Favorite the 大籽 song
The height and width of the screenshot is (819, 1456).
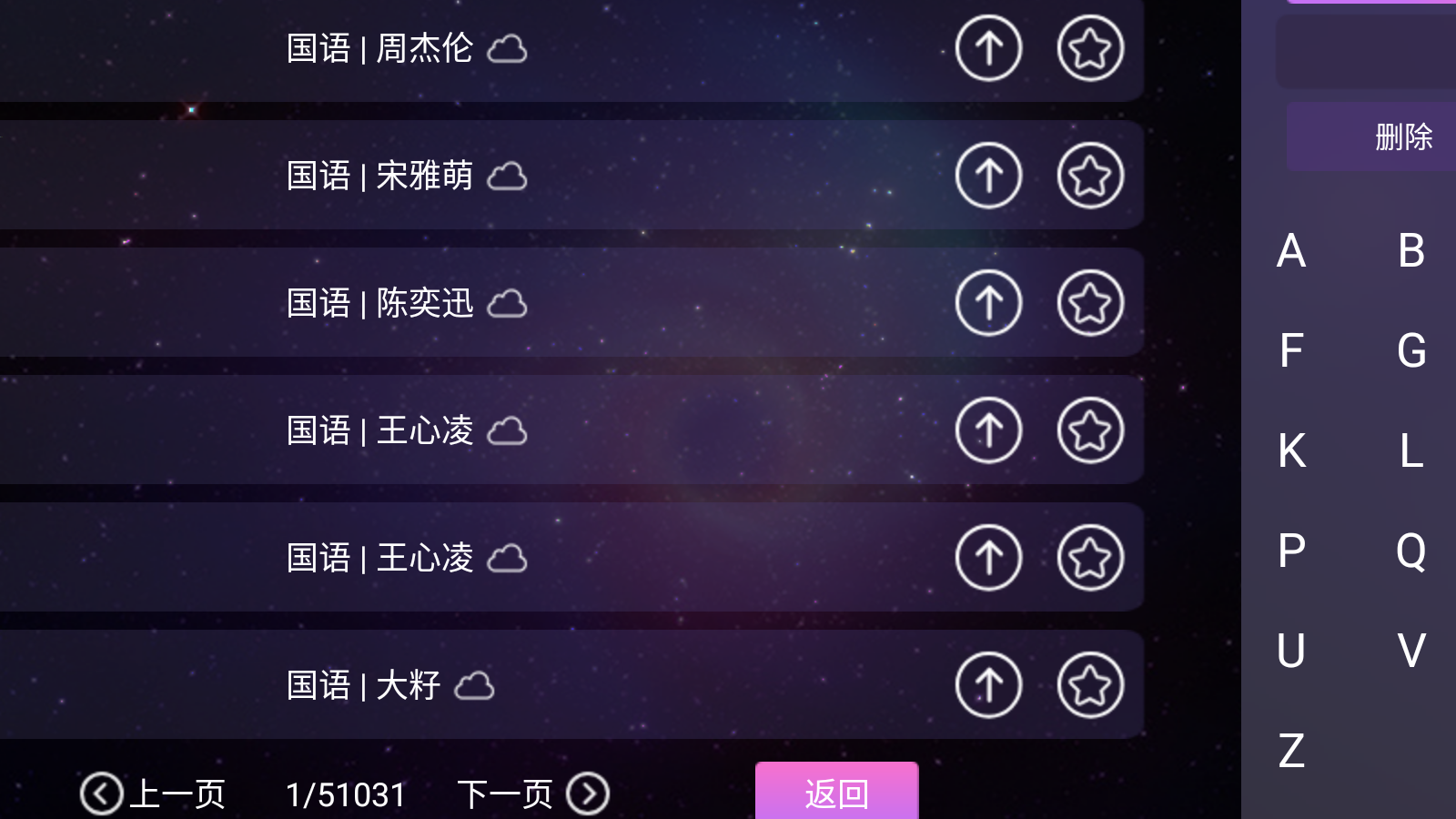[x=1090, y=685]
